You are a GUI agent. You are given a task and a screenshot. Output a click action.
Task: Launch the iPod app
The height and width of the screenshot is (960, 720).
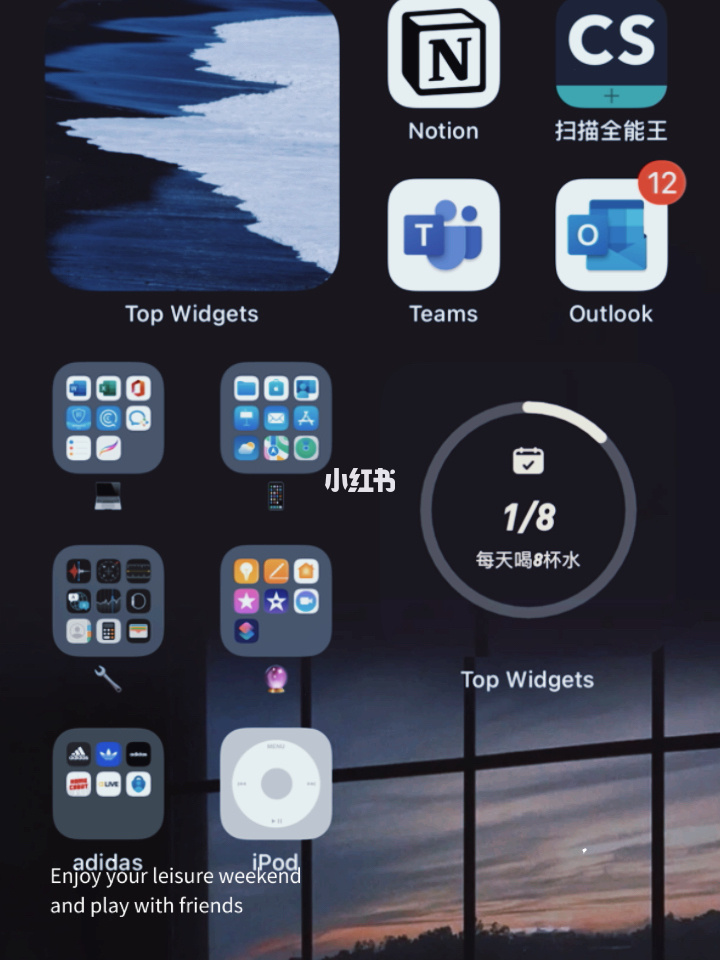[276, 783]
